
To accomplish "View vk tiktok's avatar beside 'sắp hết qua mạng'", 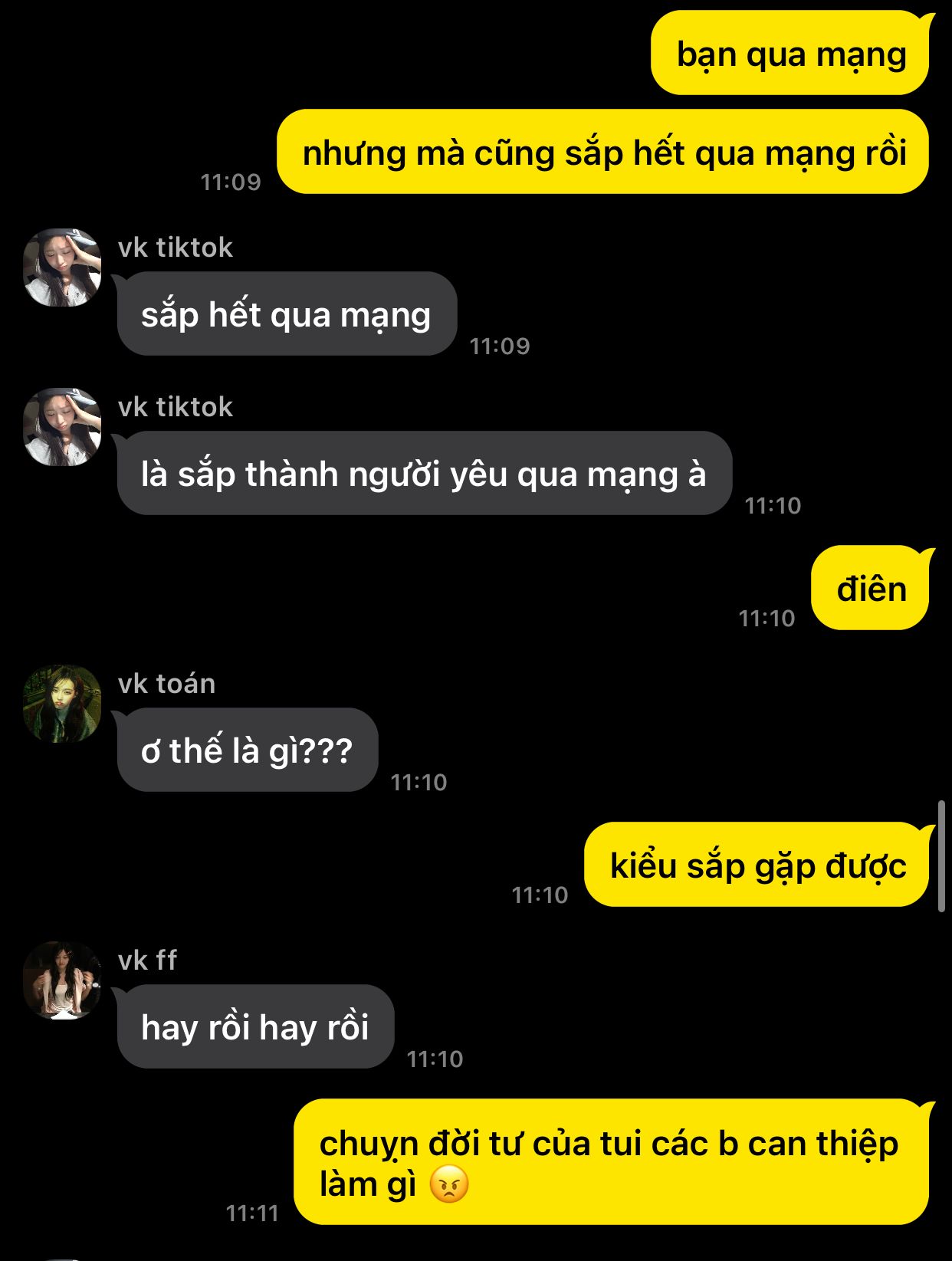I will (62, 268).
